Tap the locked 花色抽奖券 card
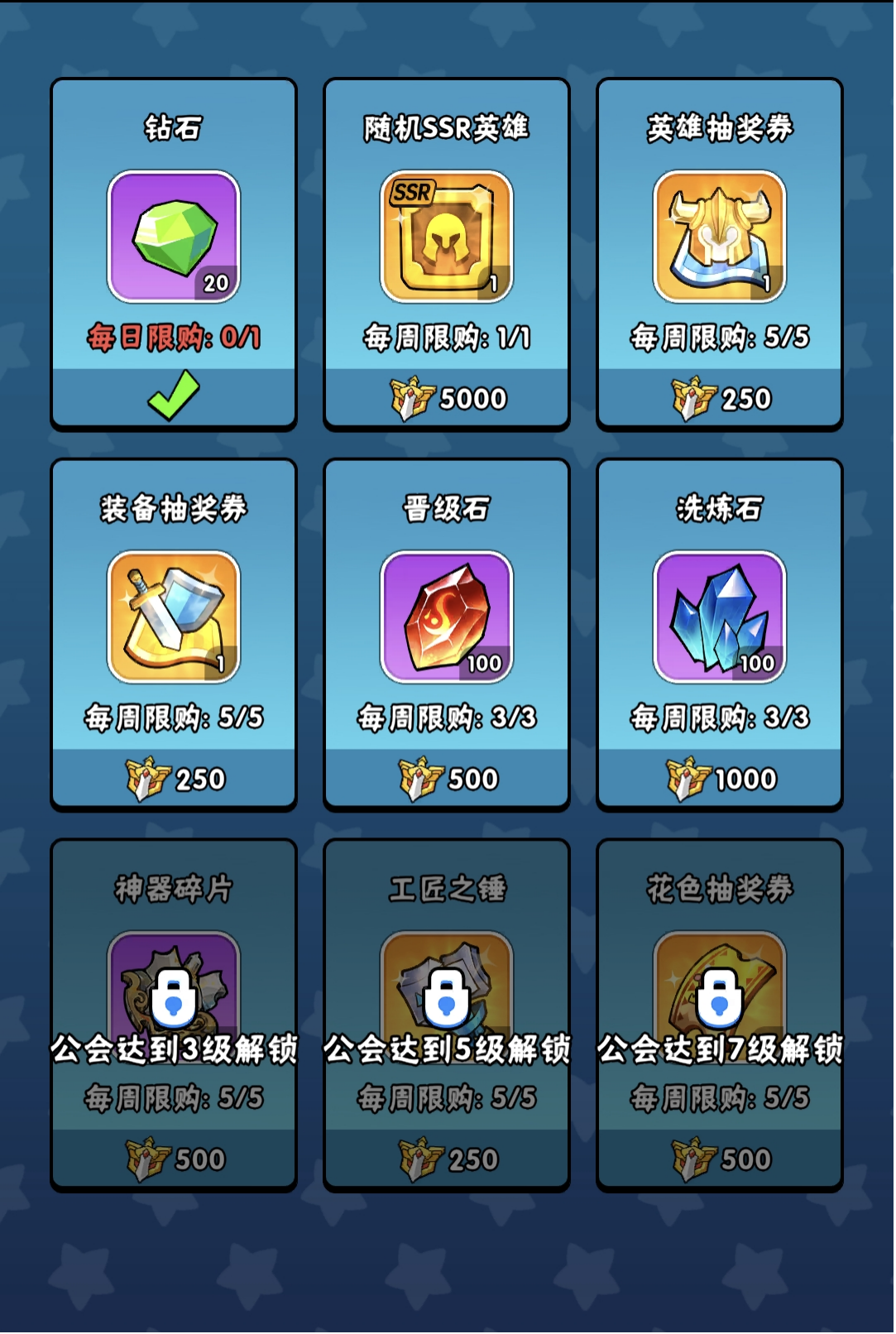 (x=719, y=1015)
